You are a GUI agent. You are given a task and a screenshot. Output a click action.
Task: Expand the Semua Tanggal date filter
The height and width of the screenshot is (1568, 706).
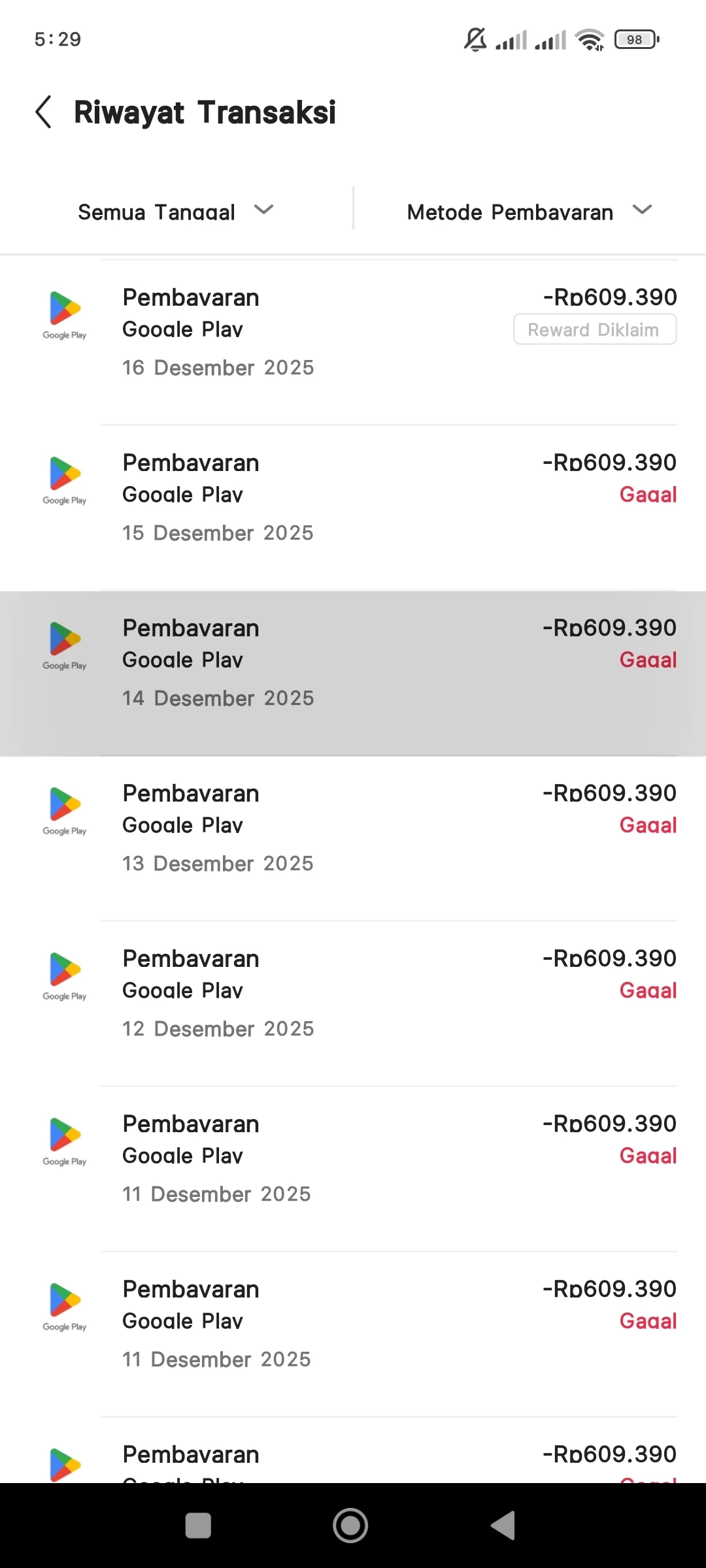175,211
